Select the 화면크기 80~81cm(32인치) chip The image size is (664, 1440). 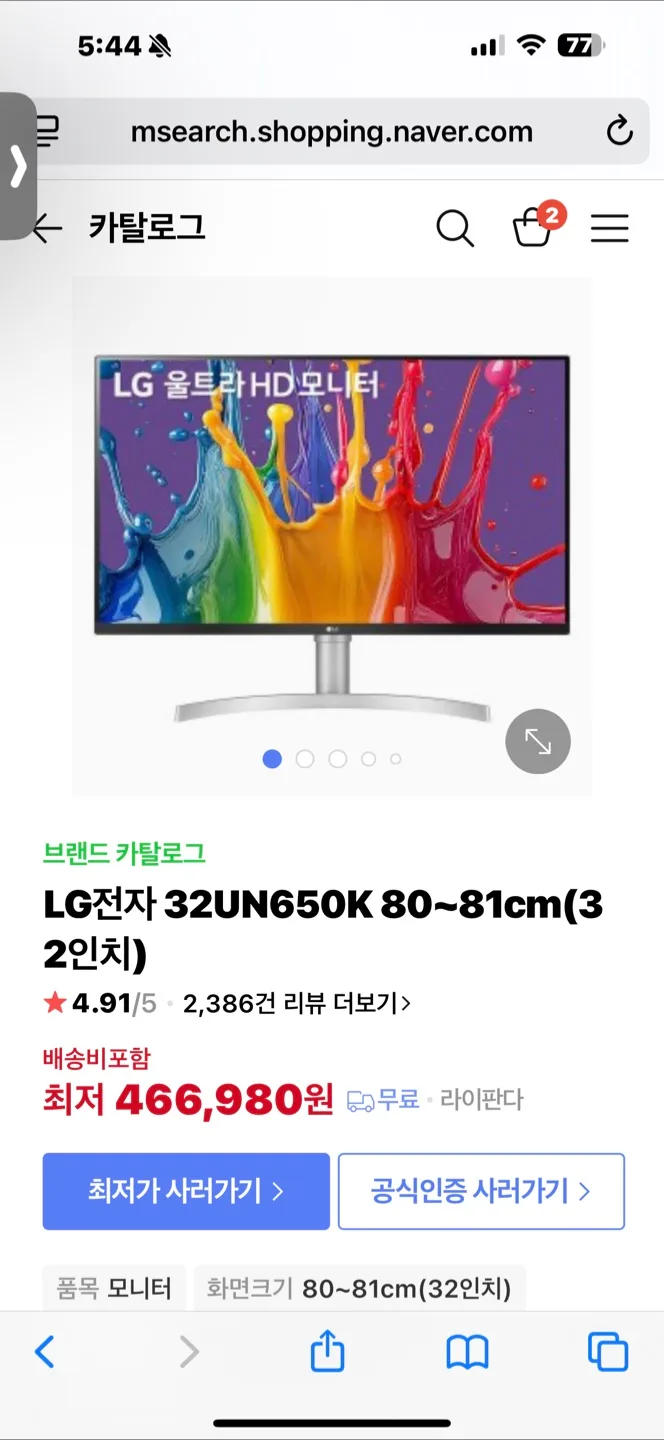(359, 1288)
